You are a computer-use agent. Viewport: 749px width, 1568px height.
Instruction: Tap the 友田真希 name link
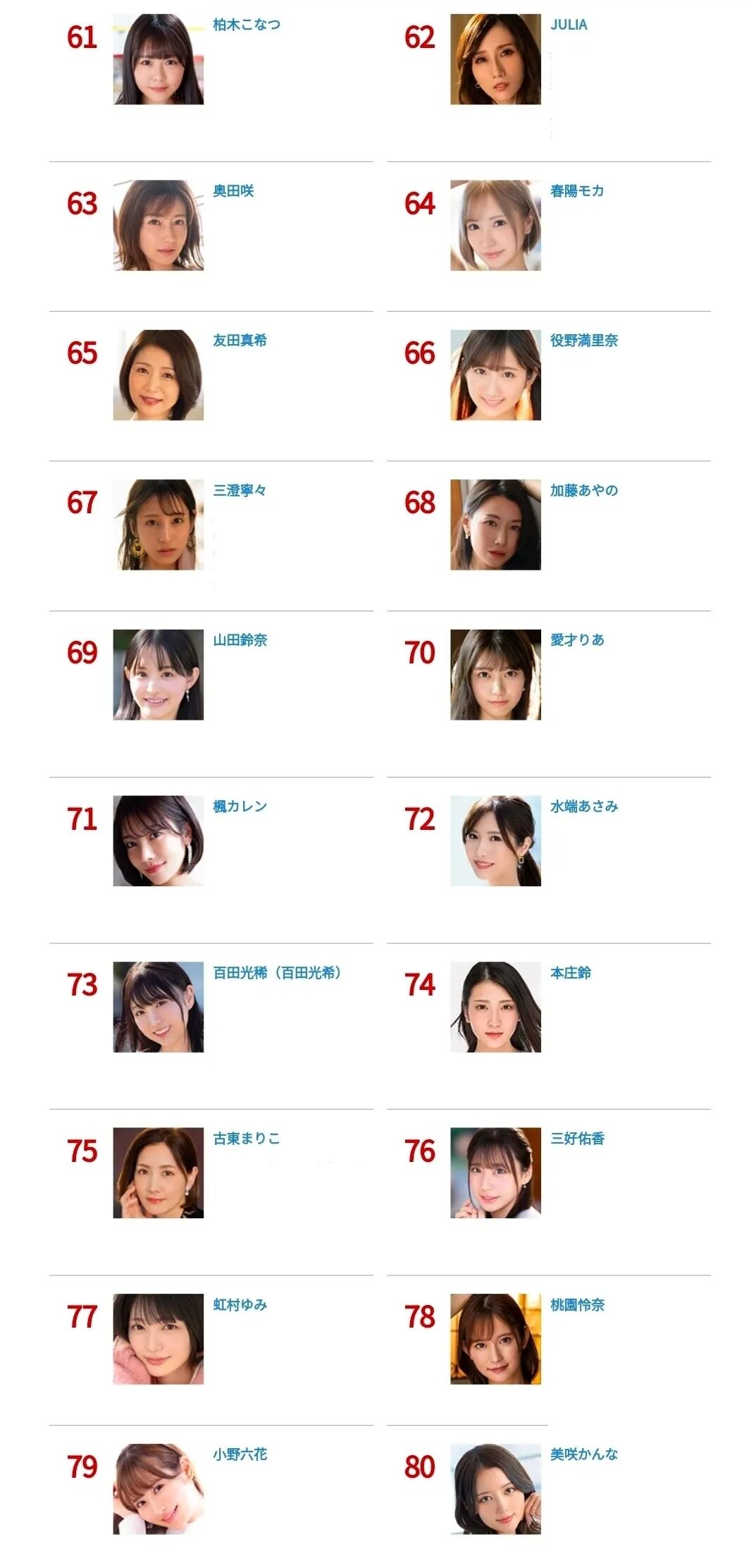pyautogui.click(x=240, y=341)
